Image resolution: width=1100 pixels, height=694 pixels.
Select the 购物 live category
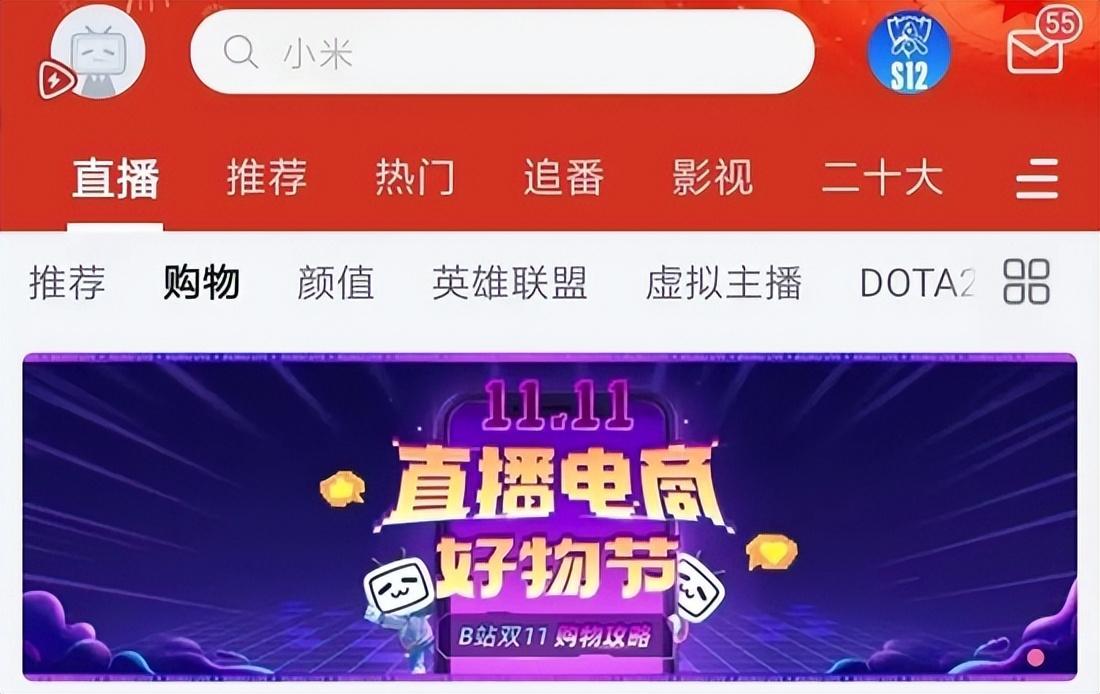(202, 283)
